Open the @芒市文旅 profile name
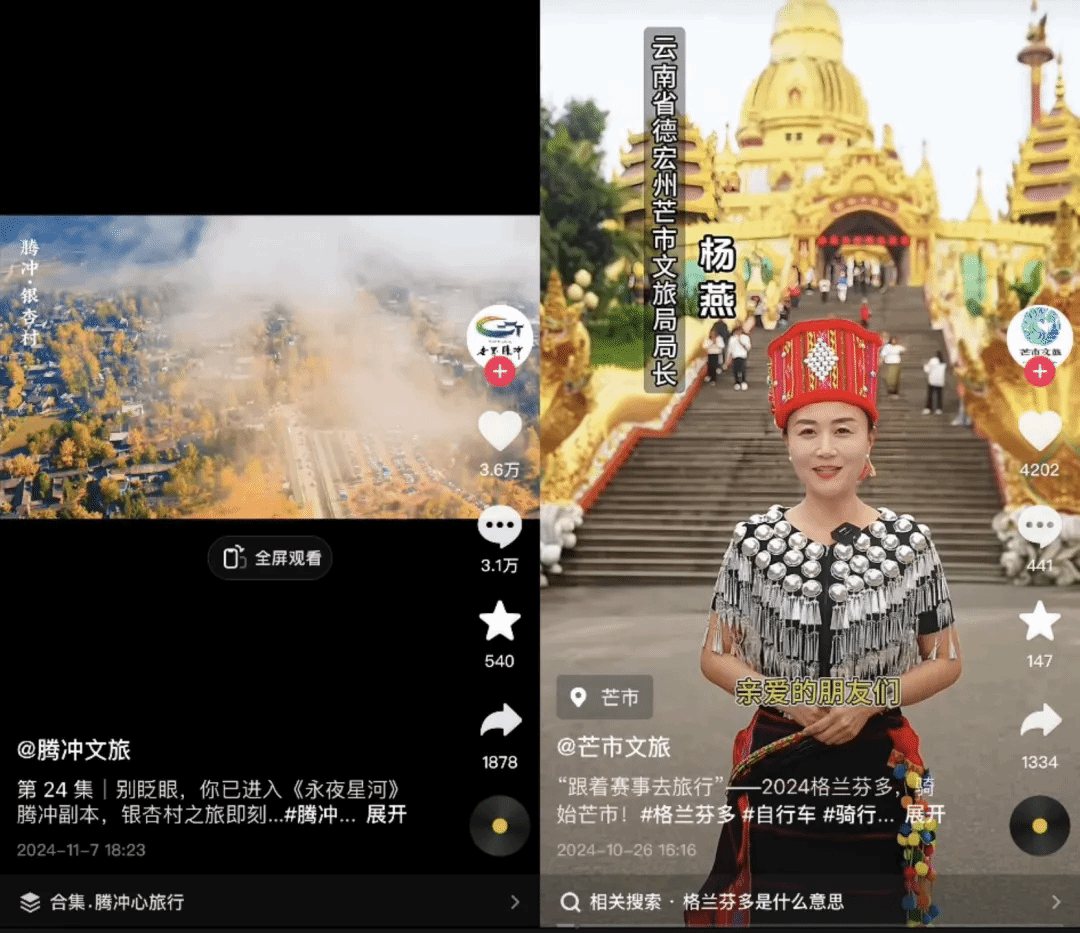 pos(614,747)
